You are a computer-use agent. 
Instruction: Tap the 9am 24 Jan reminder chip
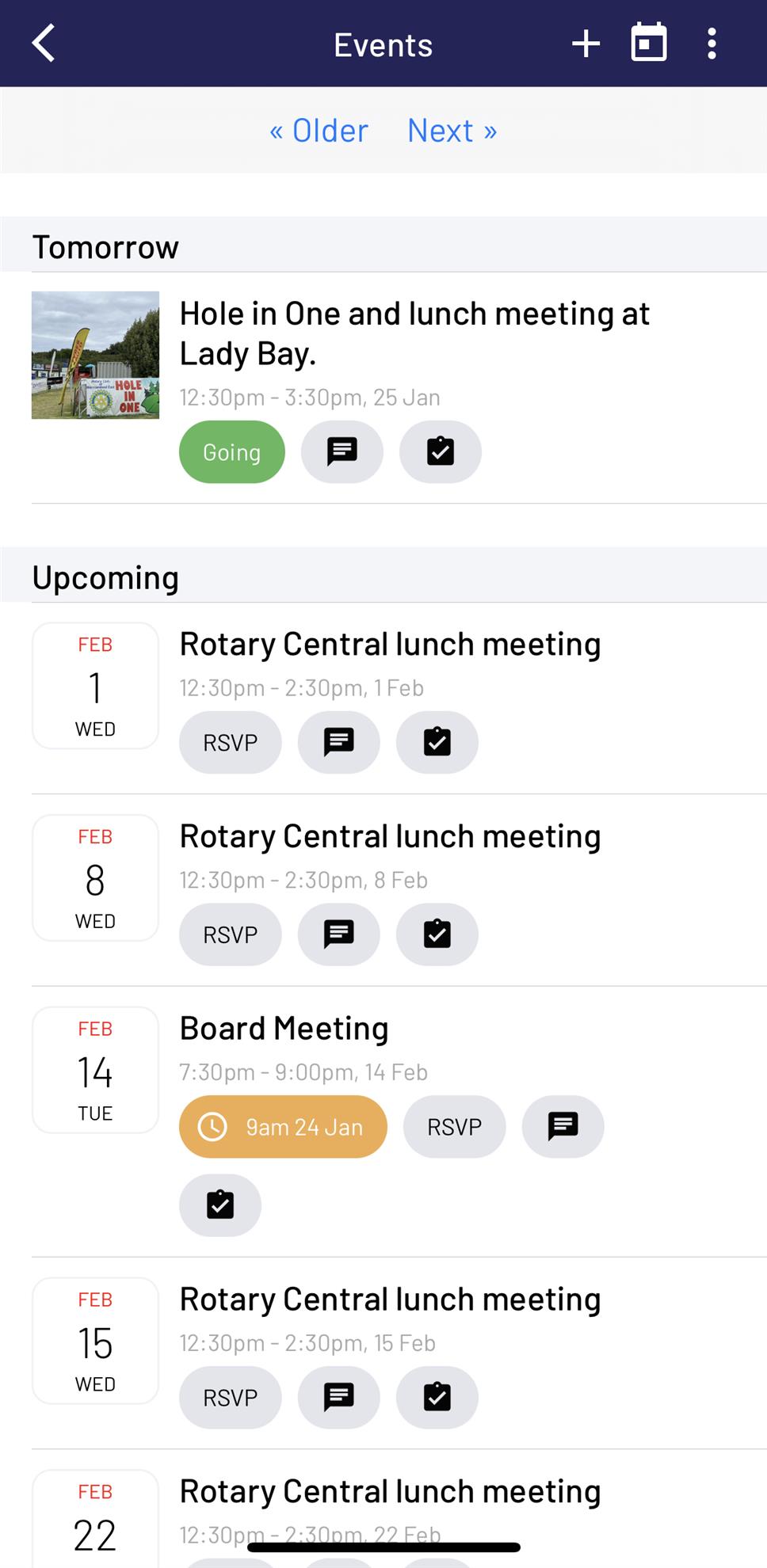[282, 1126]
